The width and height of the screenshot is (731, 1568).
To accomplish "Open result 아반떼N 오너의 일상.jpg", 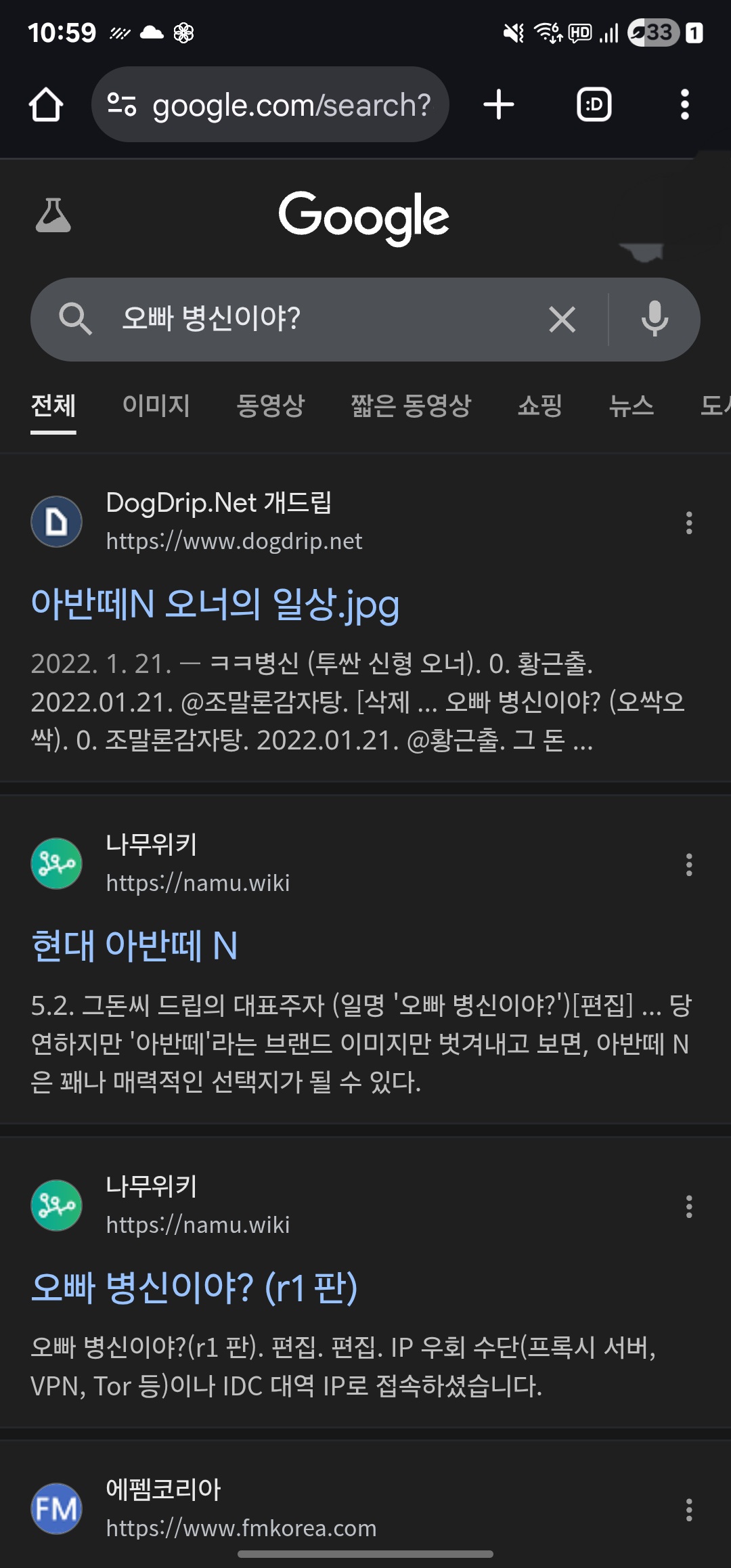I will [215, 605].
